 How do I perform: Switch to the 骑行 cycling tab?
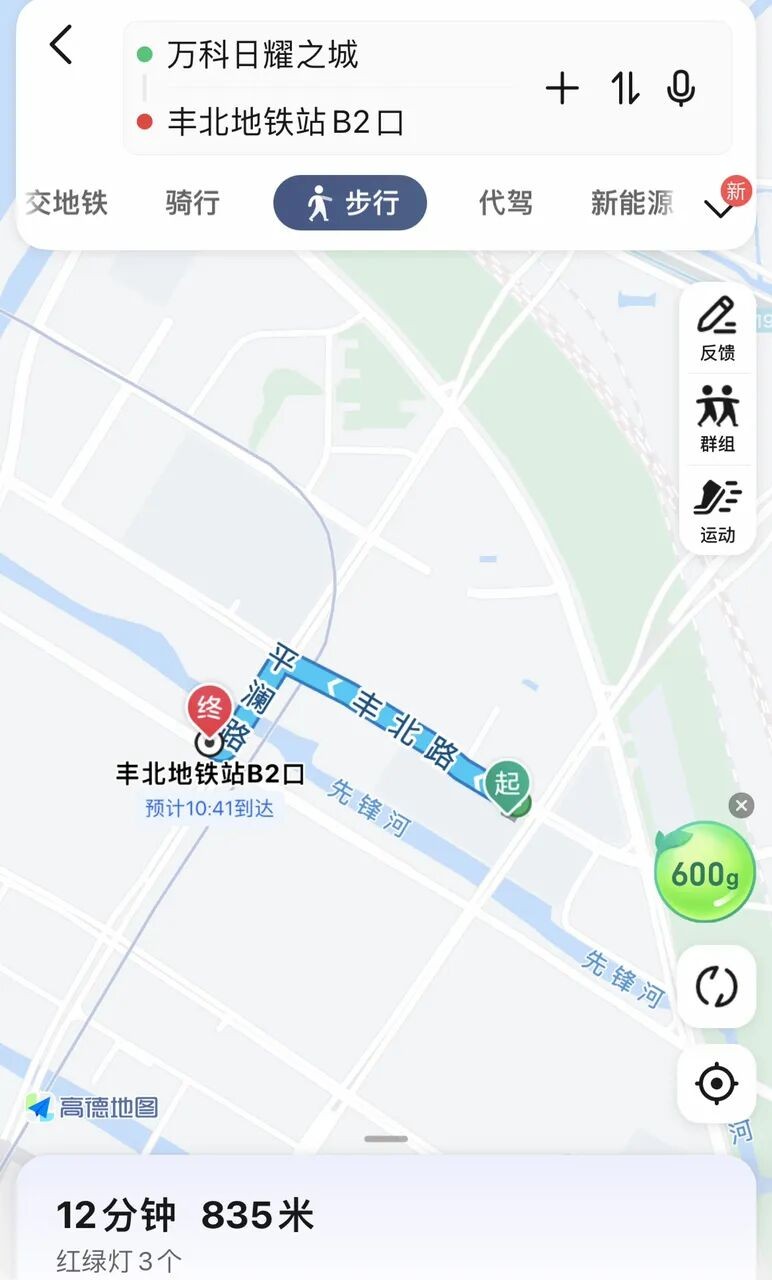[192, 203]
